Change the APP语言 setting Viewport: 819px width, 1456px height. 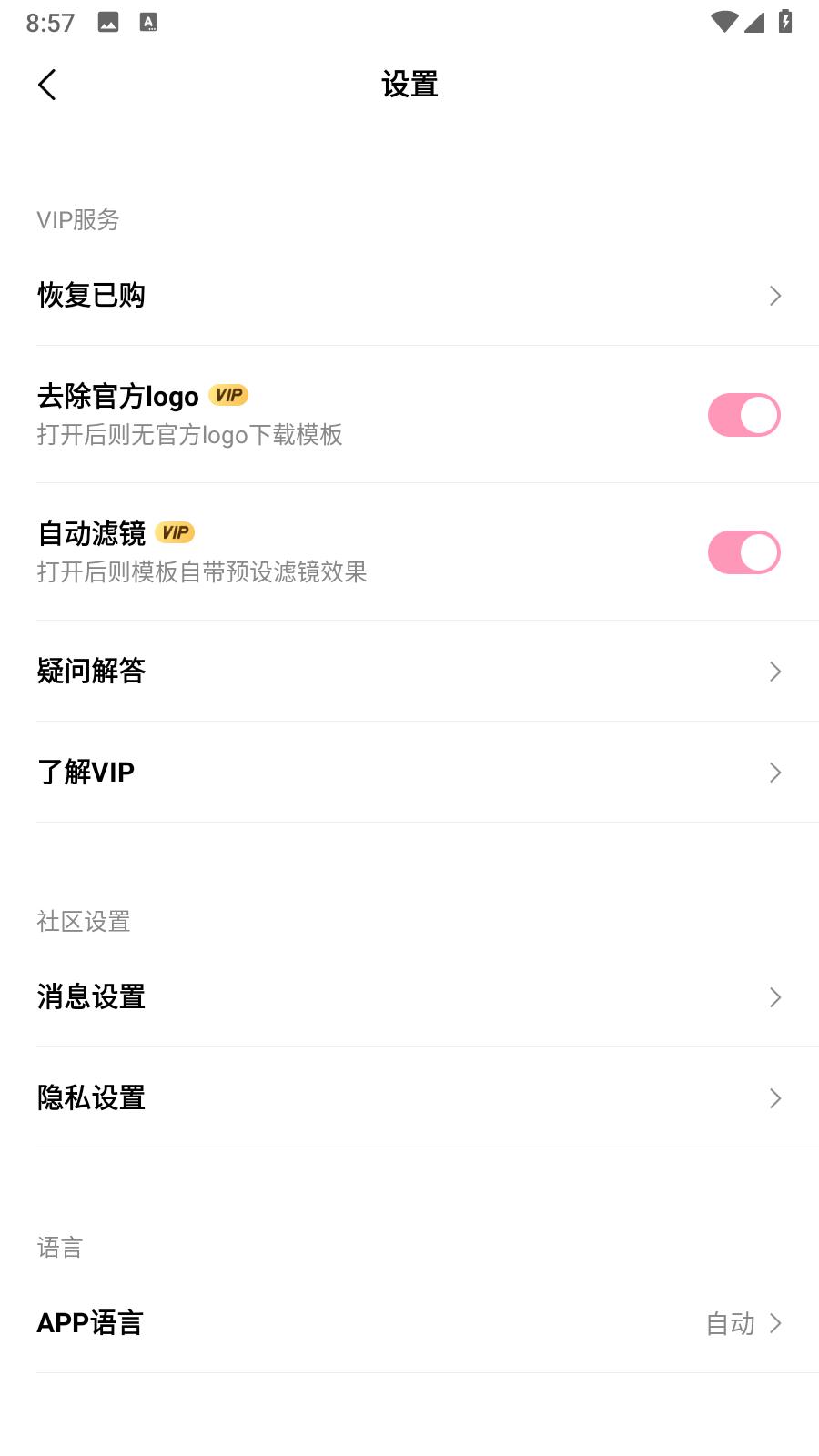click(409, 1322)
